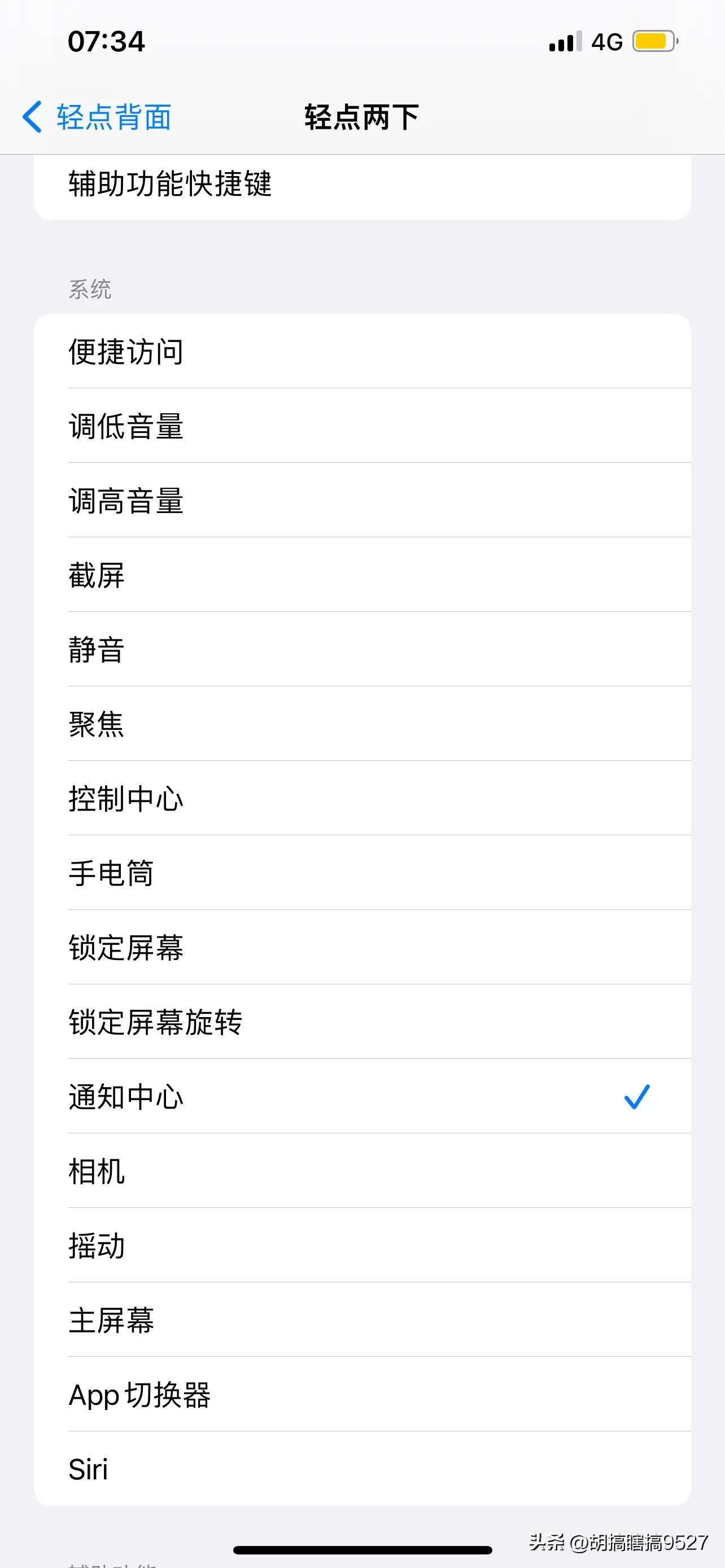The image size is (725, 1568).
Task: Select 摇动 action
Action: (362, 1245)
